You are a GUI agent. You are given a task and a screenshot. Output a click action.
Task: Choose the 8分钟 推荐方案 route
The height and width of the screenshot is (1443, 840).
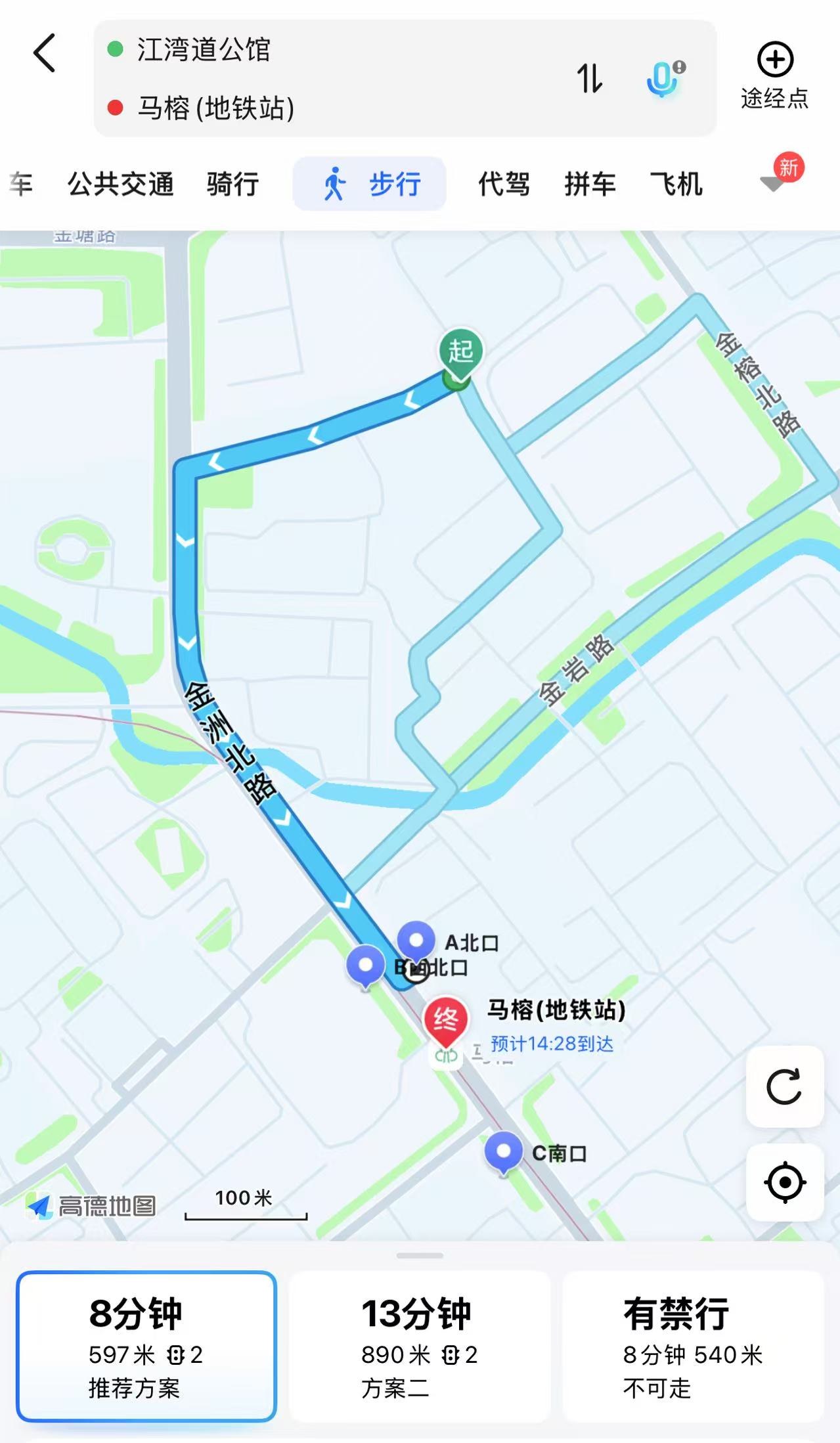146,1346
